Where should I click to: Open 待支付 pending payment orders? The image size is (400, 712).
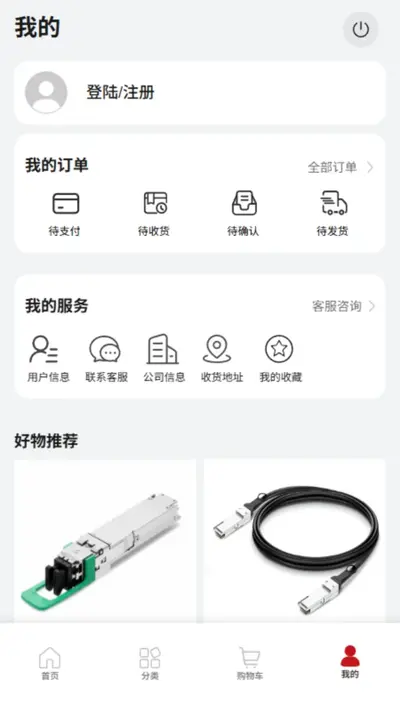64,213
